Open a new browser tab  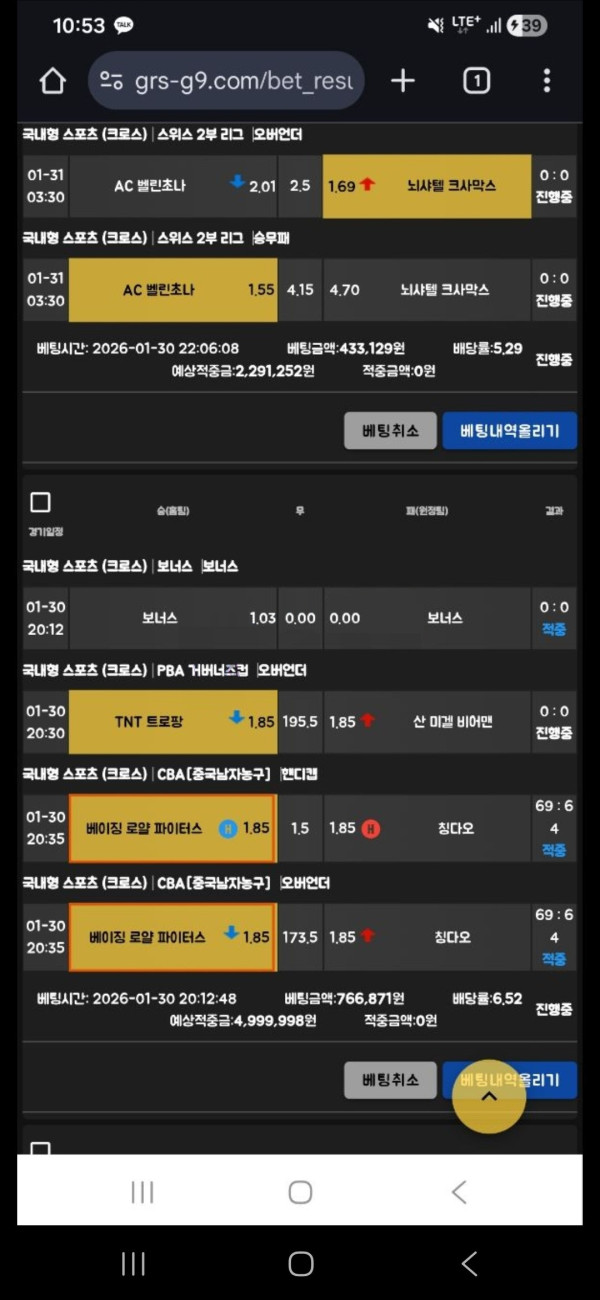click(x=402, y=81)
